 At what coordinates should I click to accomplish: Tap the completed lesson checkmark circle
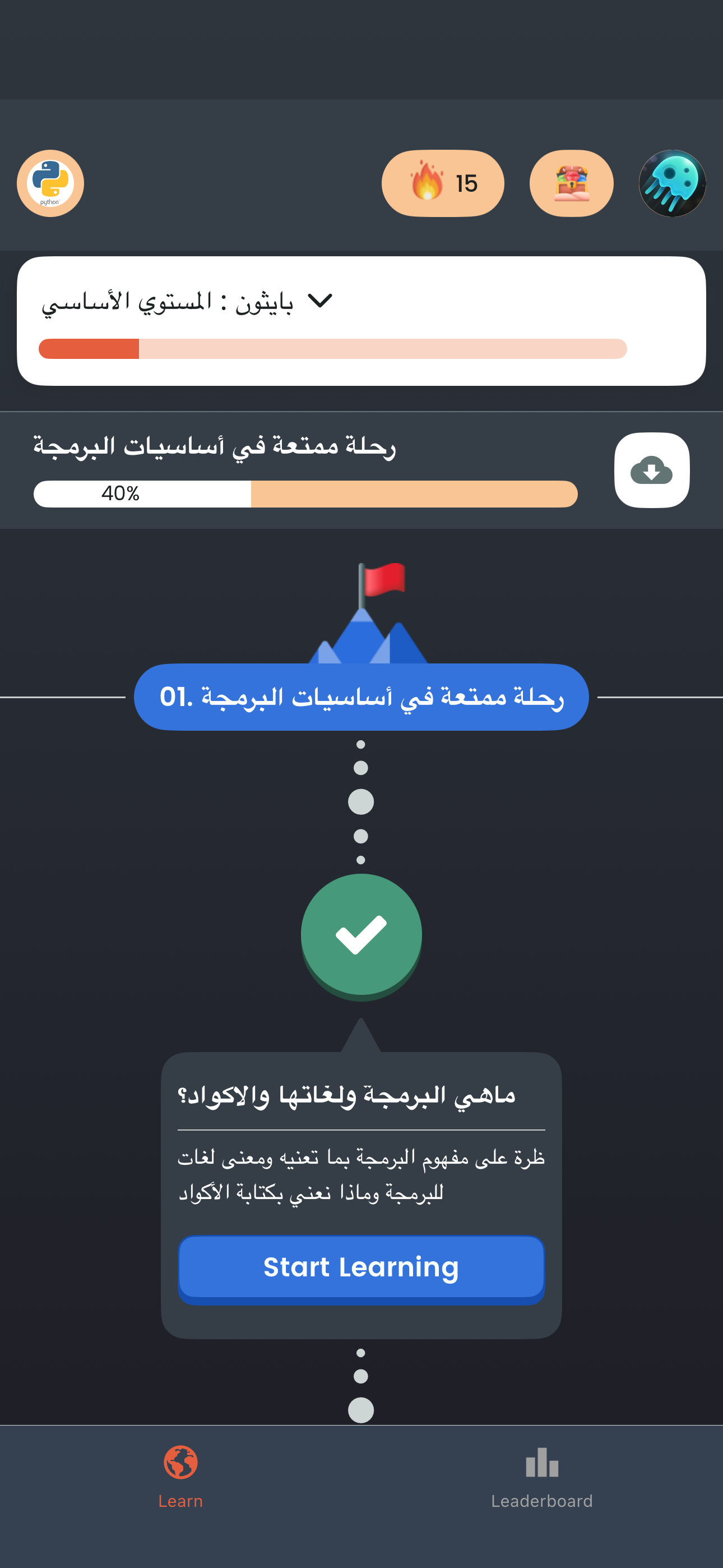pos(361,934)
